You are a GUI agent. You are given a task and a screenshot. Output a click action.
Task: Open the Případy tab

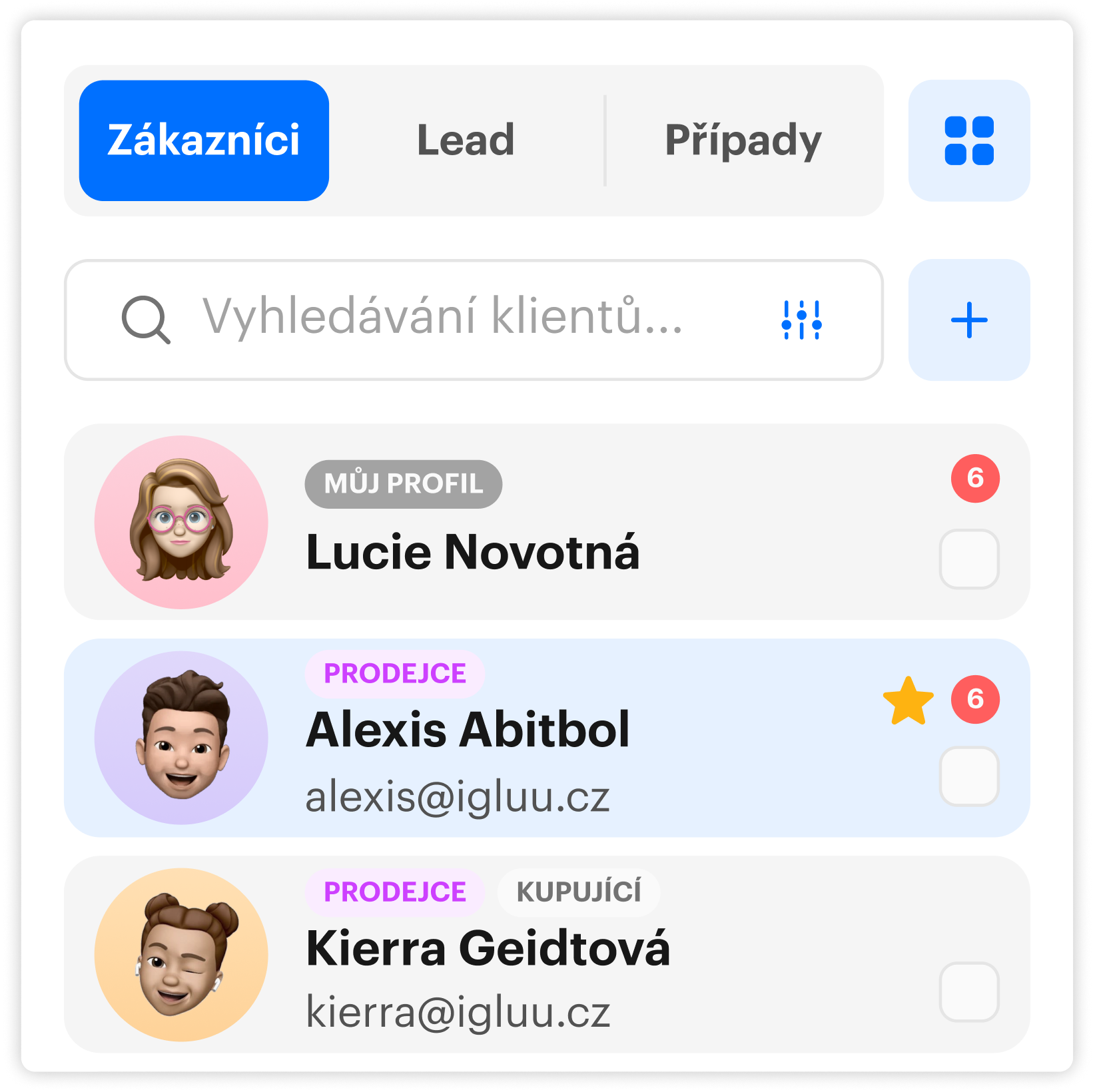[x=743, y=140]
